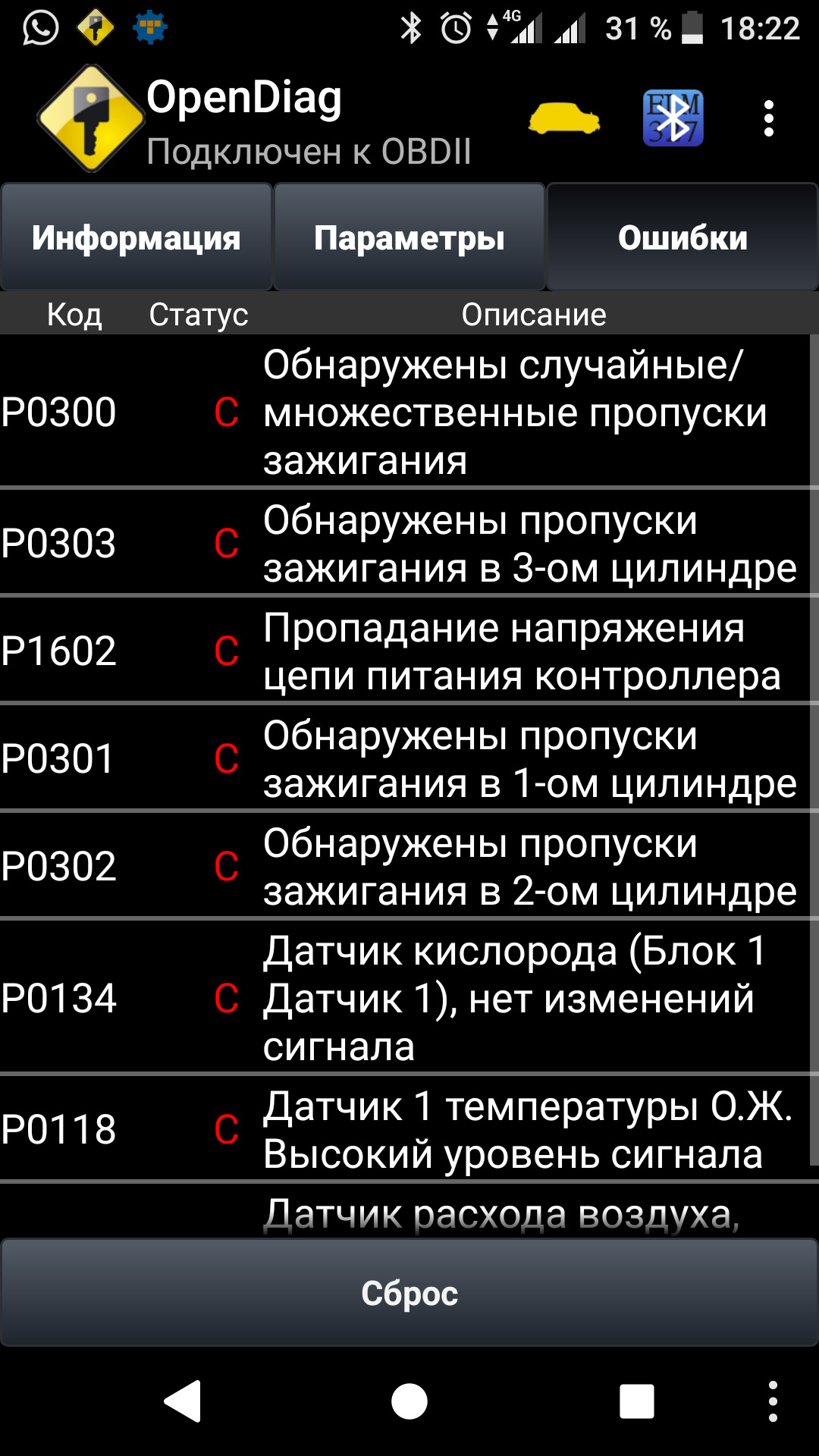Select the Ошибки tab
Image resolution: width=819 pixels, height=1456 pixels.
(x=682, y=238)
